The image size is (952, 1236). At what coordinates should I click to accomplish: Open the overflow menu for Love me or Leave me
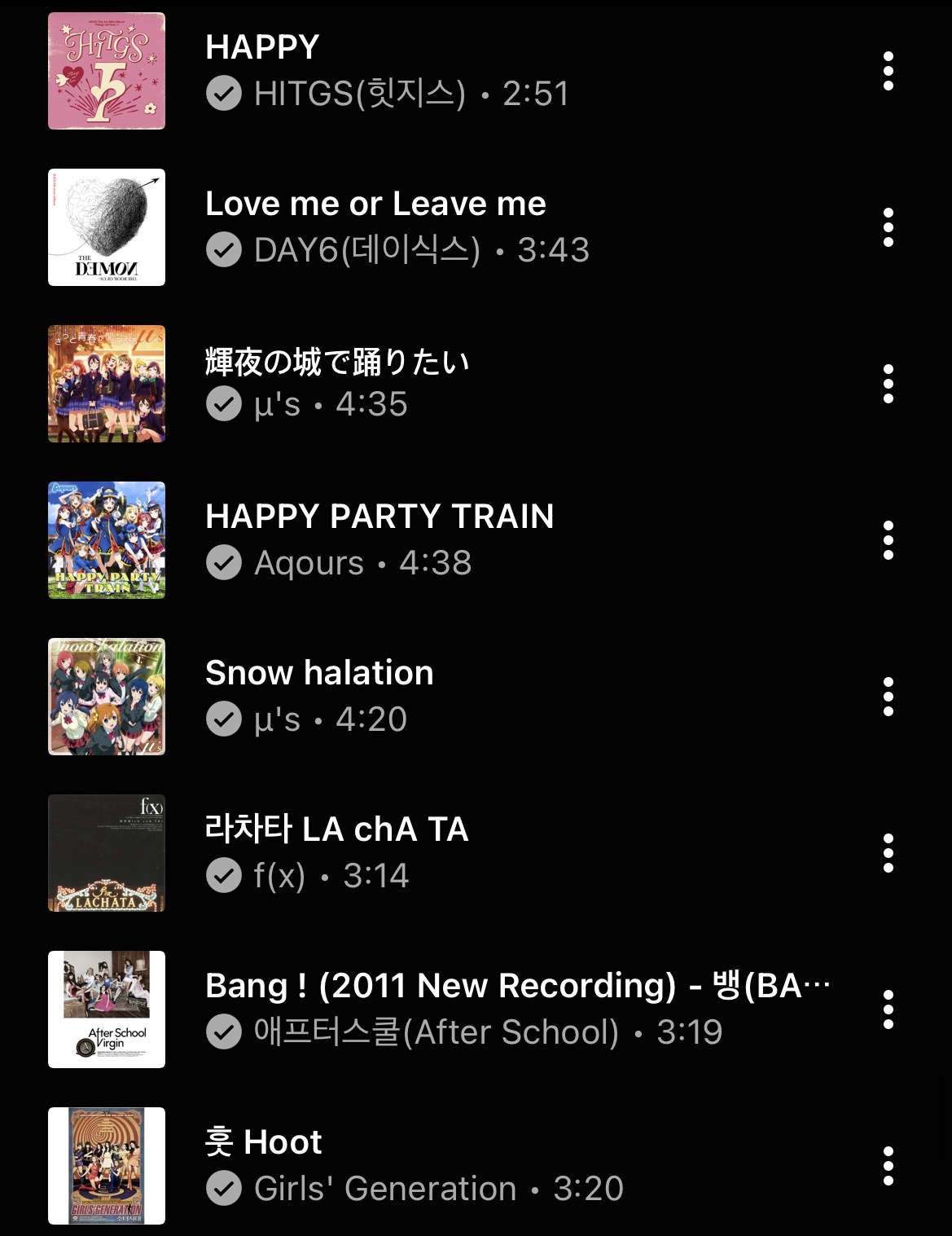(888, 227)
